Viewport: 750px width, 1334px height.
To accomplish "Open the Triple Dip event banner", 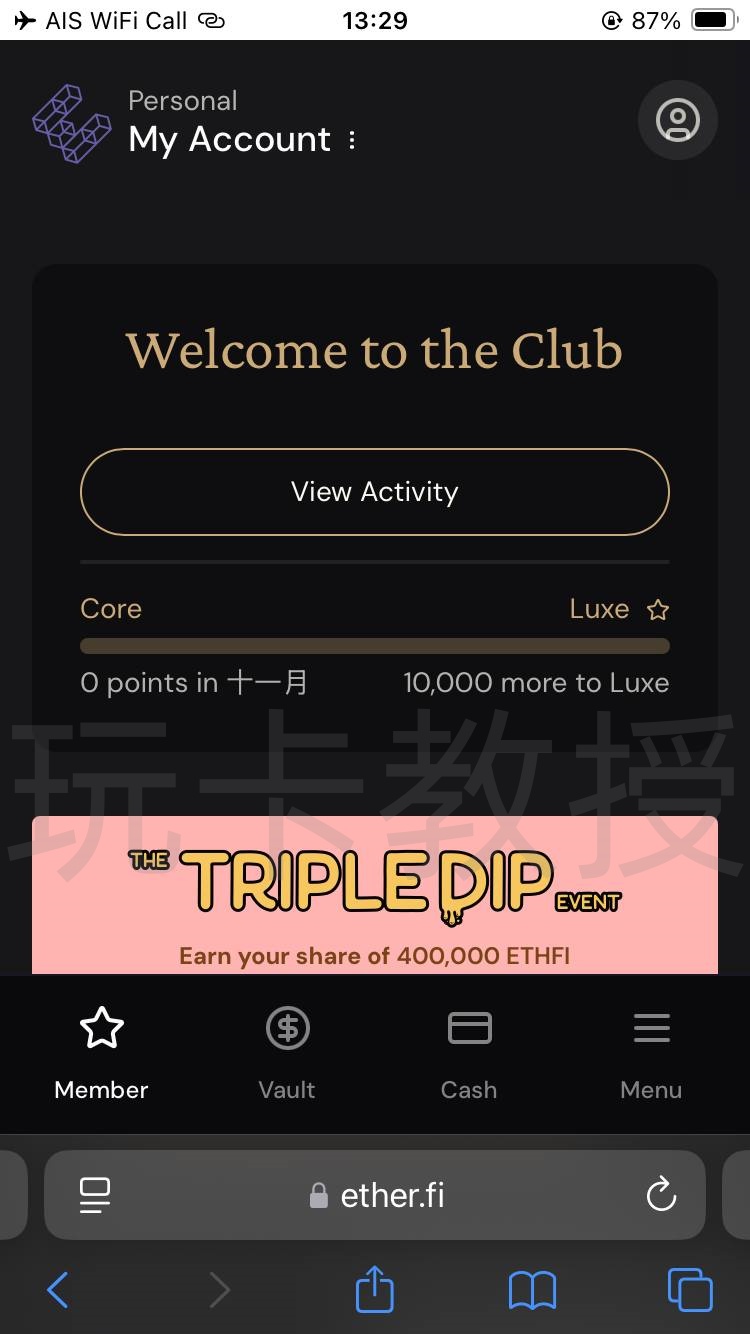I will (x=374, y=895).
